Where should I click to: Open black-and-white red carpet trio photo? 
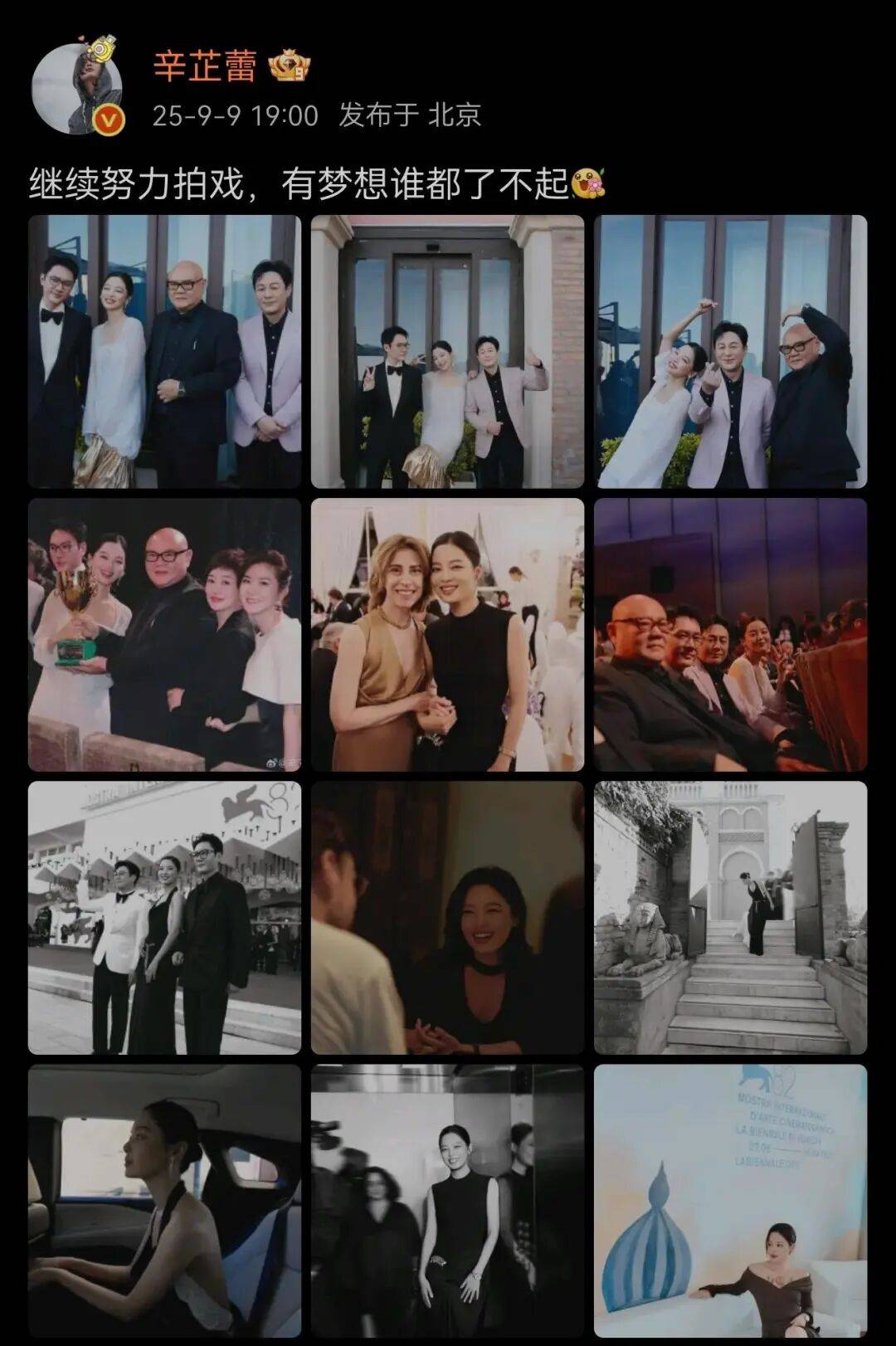tap(164, 917)
